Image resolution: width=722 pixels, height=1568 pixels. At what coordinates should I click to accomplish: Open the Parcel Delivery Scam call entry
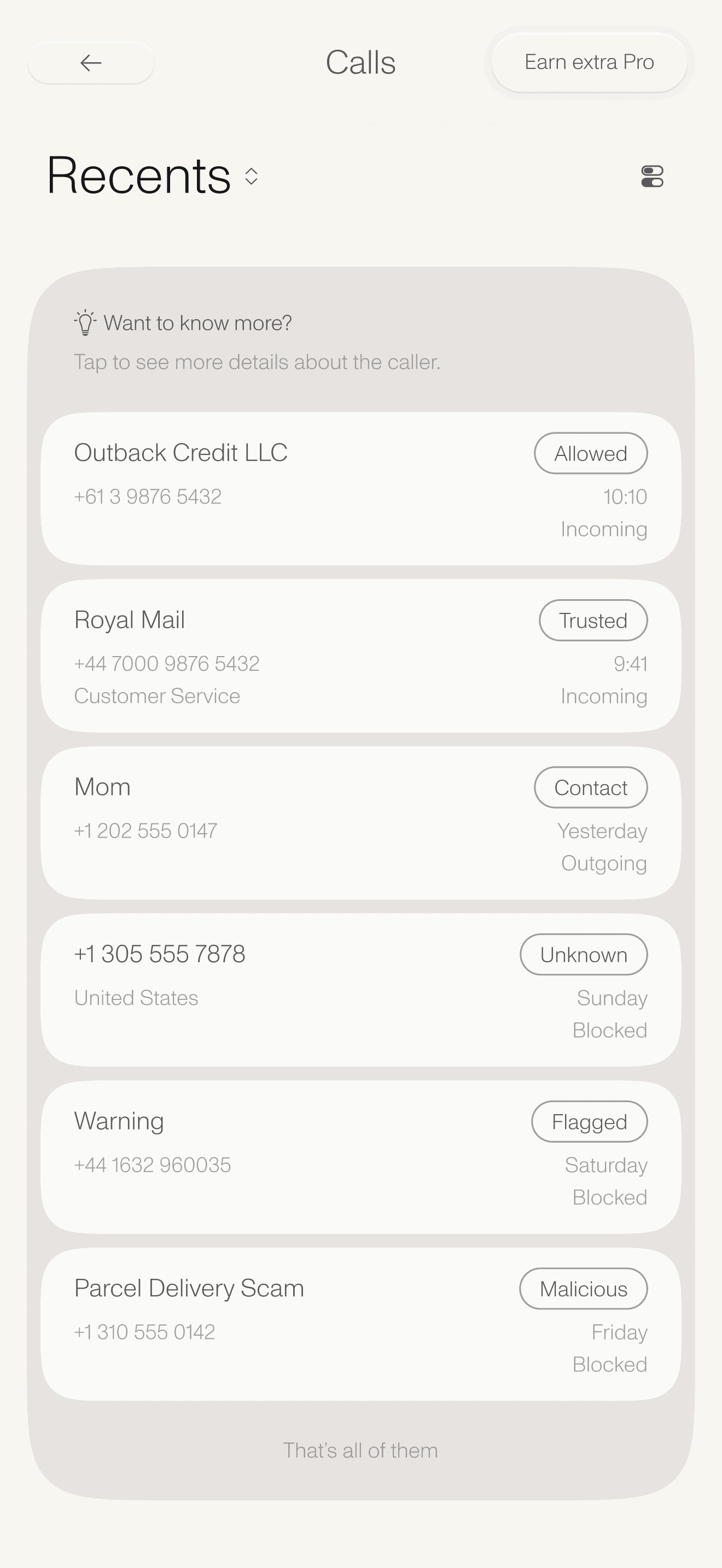(360, 1324)
